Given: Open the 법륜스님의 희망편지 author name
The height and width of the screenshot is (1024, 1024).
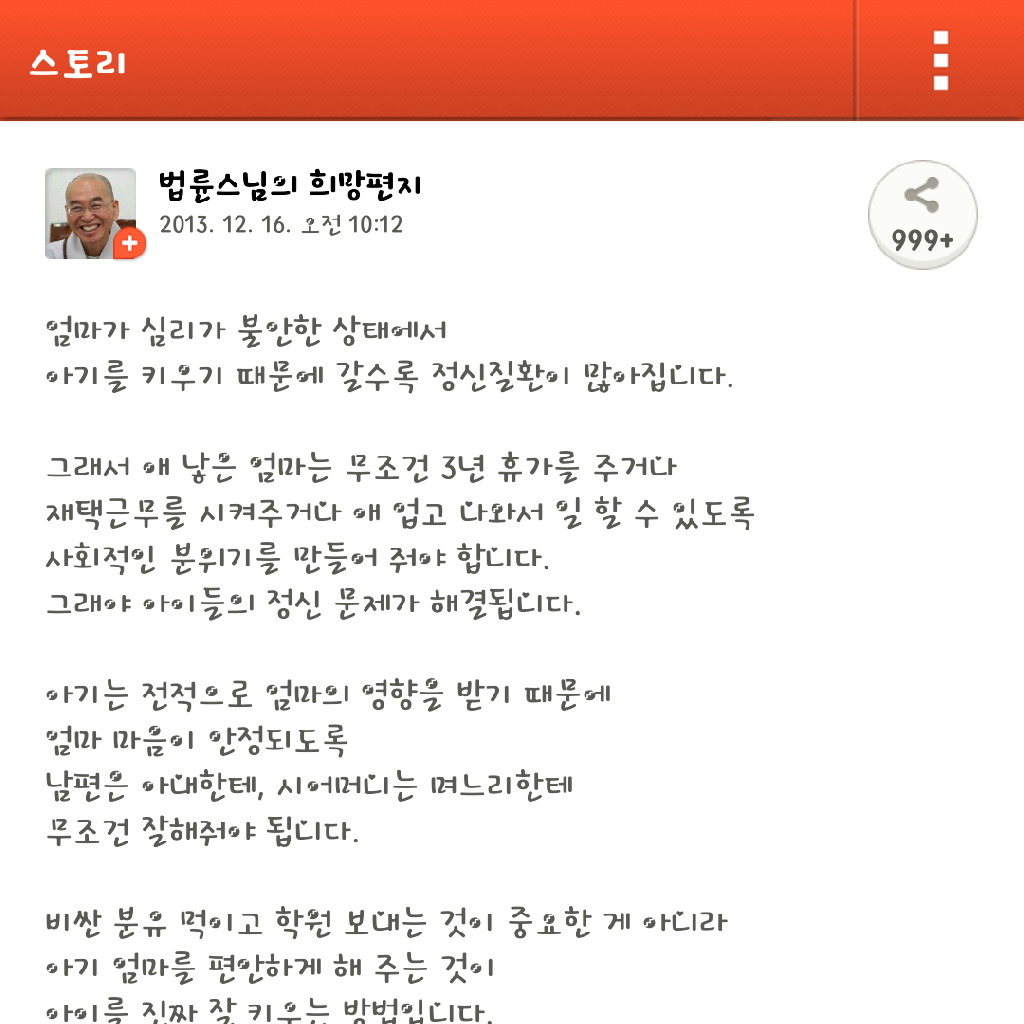Looking at the screenshot, I should point(292,184).
